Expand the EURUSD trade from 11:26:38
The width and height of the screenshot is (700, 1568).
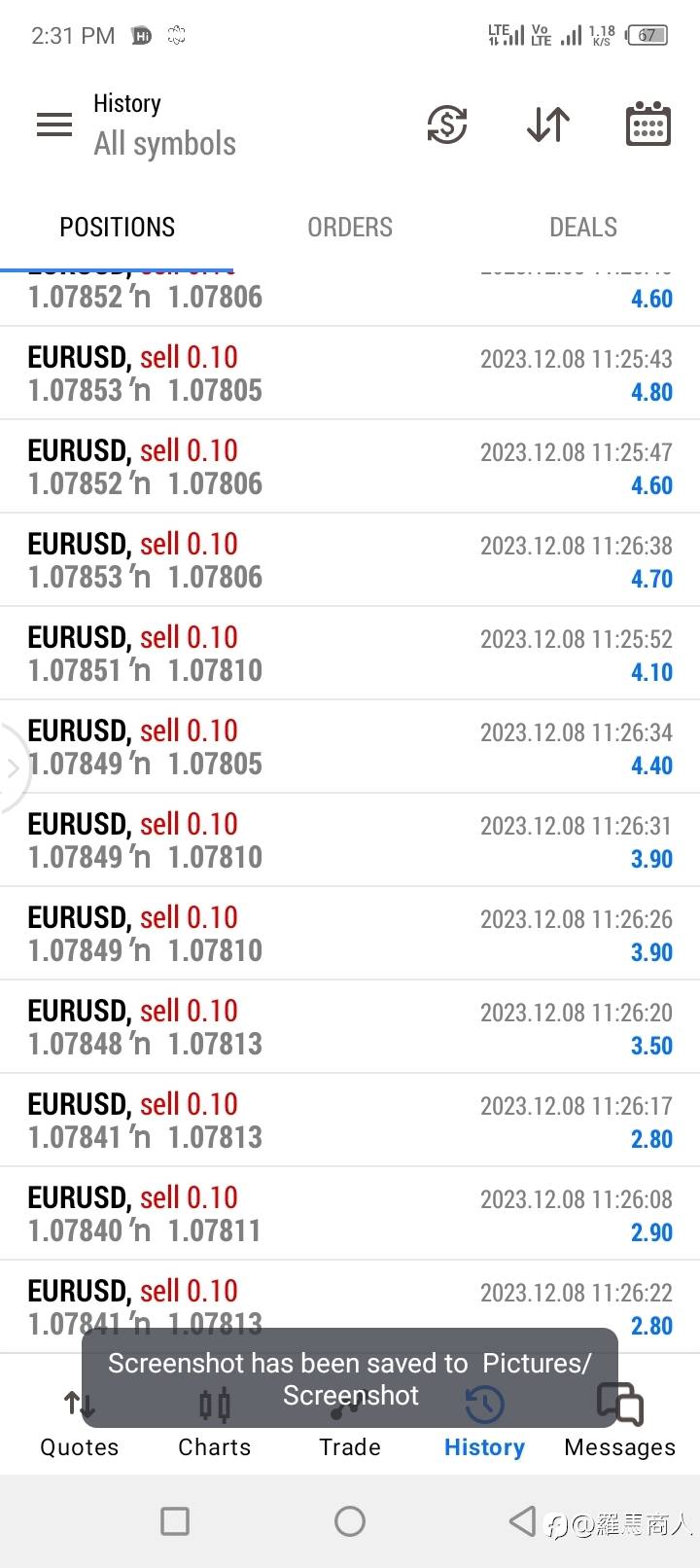click(350, 560)
